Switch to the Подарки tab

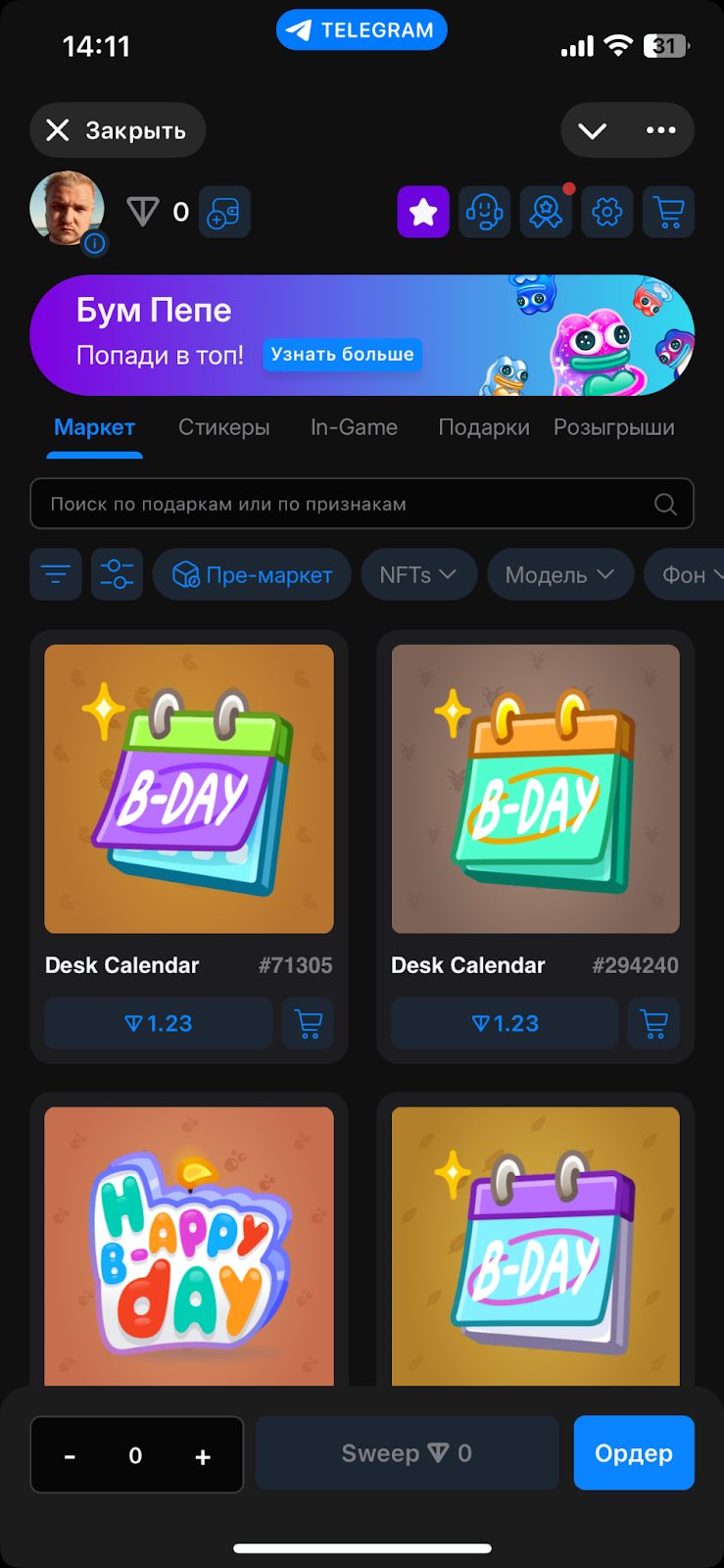coord(483,428)
